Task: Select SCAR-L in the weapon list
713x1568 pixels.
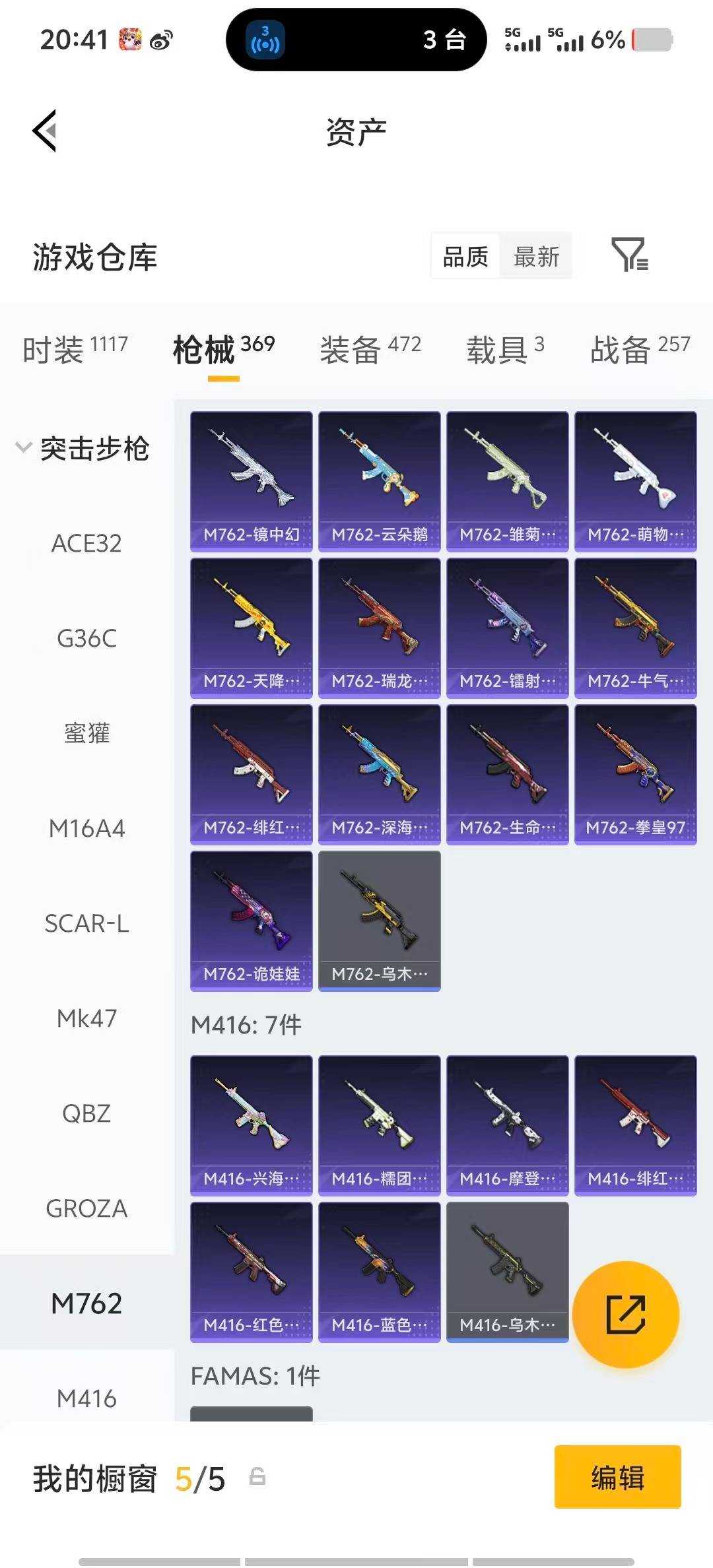Action: 86,923
